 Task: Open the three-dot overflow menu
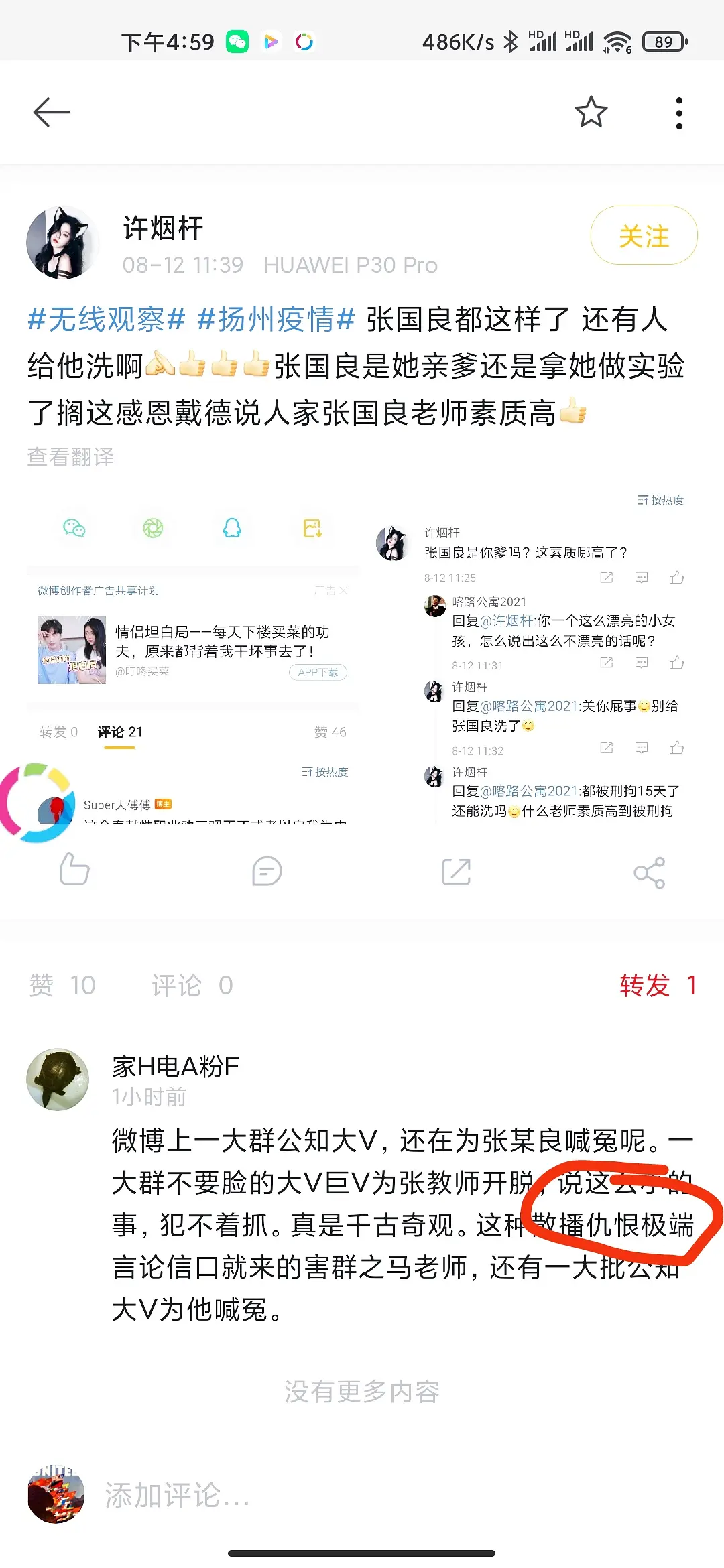click(x=679, y=113)
